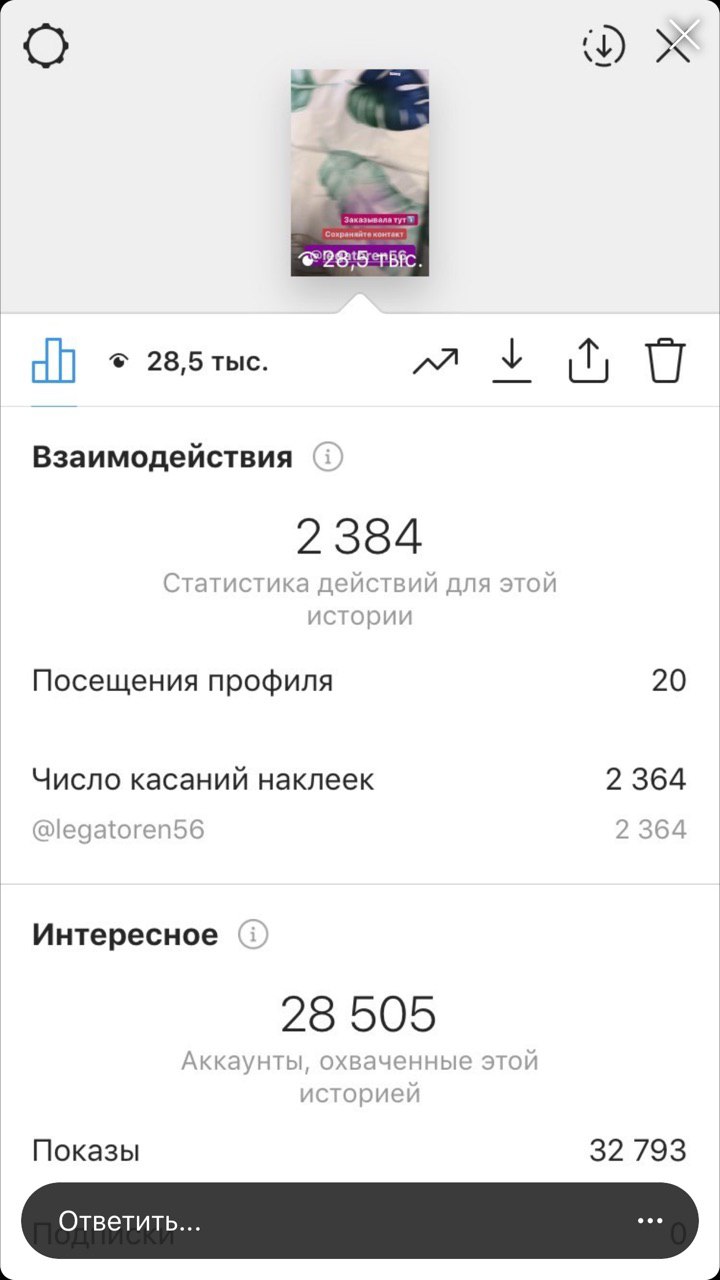Delete the story with trash icon
720x1280 pixels.
[x=665, y=360]
